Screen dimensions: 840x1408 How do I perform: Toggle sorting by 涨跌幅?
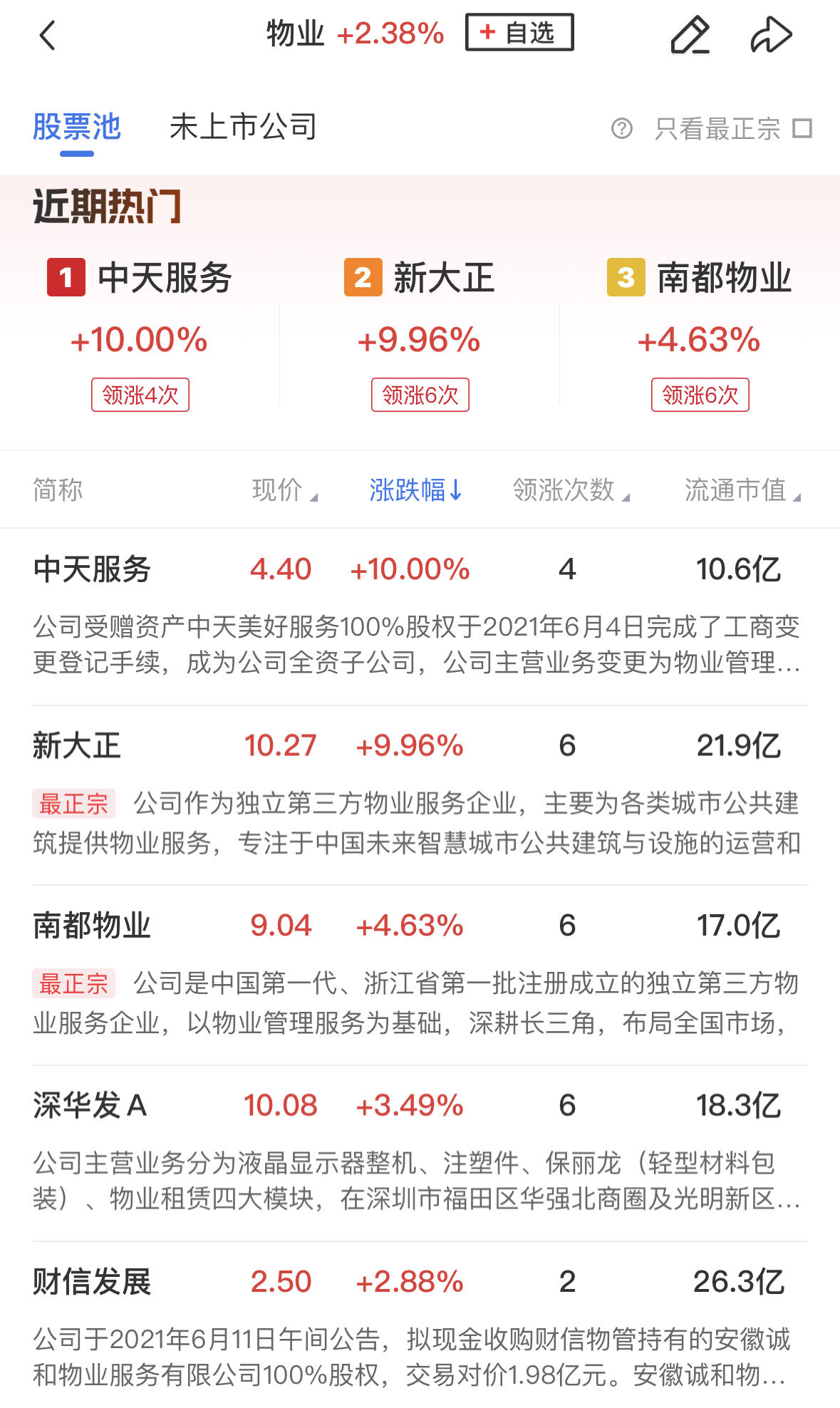coord(415,490)
